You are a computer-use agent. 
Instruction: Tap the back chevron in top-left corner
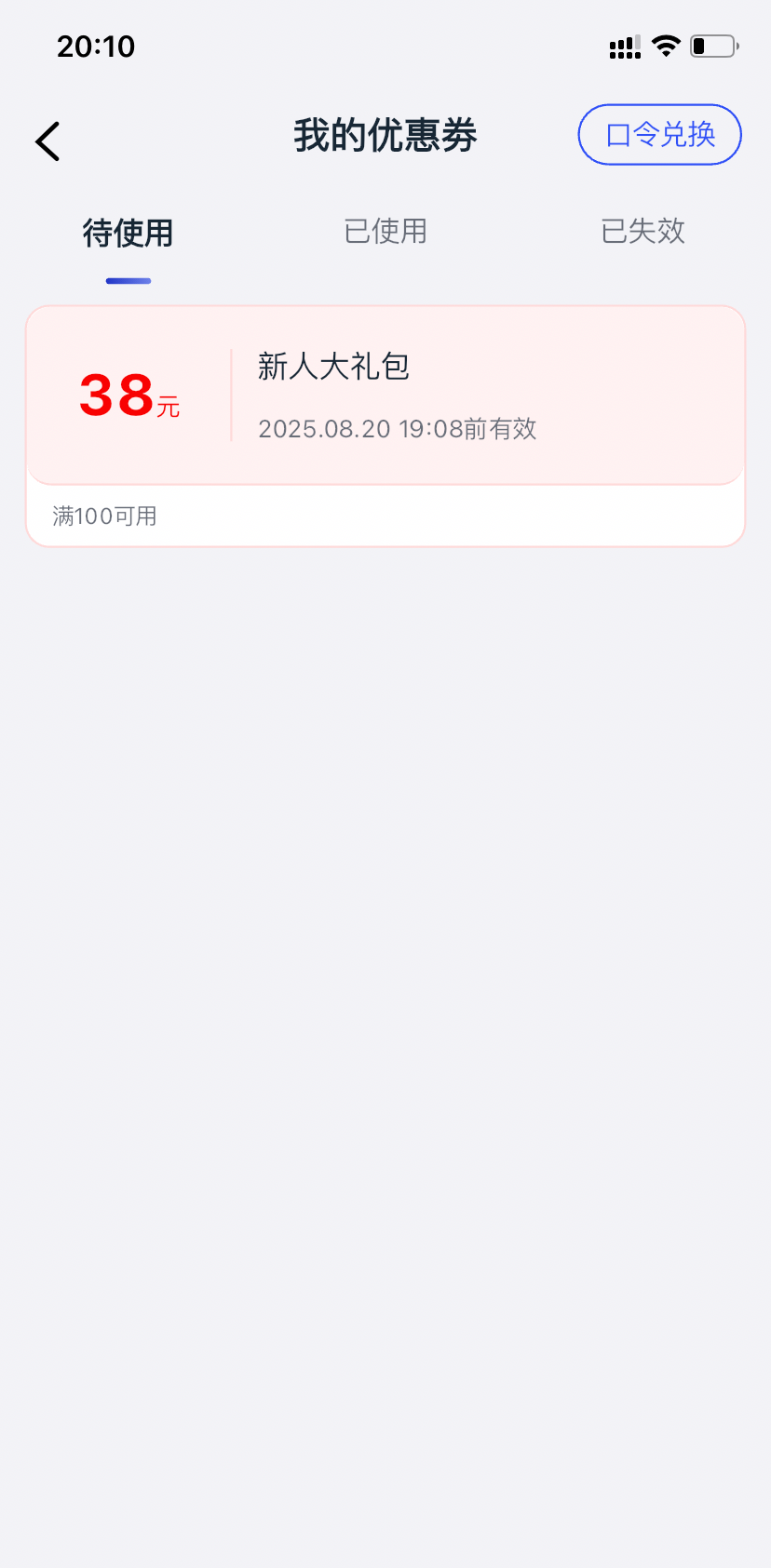[47, 141]
